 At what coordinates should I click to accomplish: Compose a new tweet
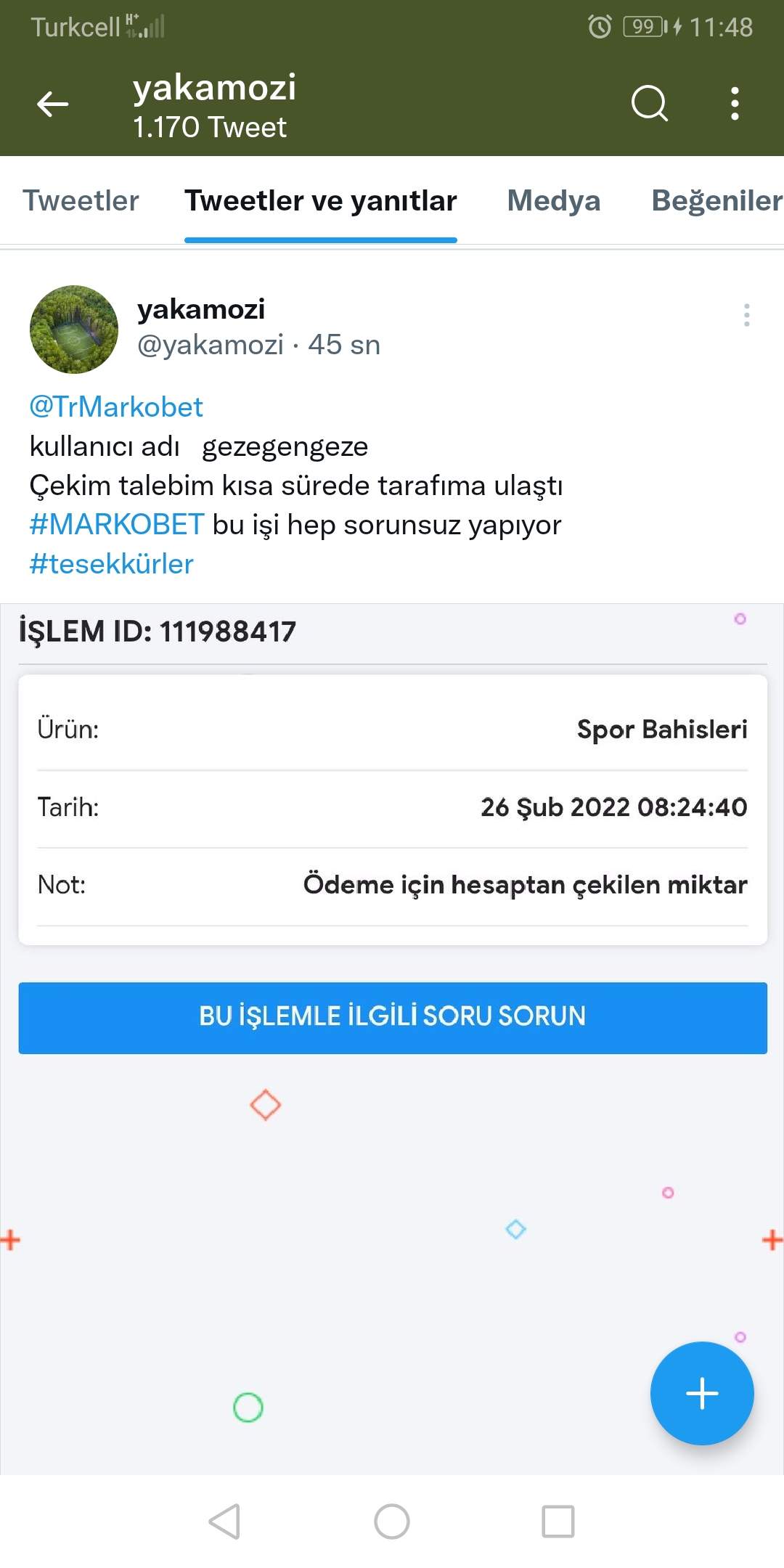(701, 1393)
